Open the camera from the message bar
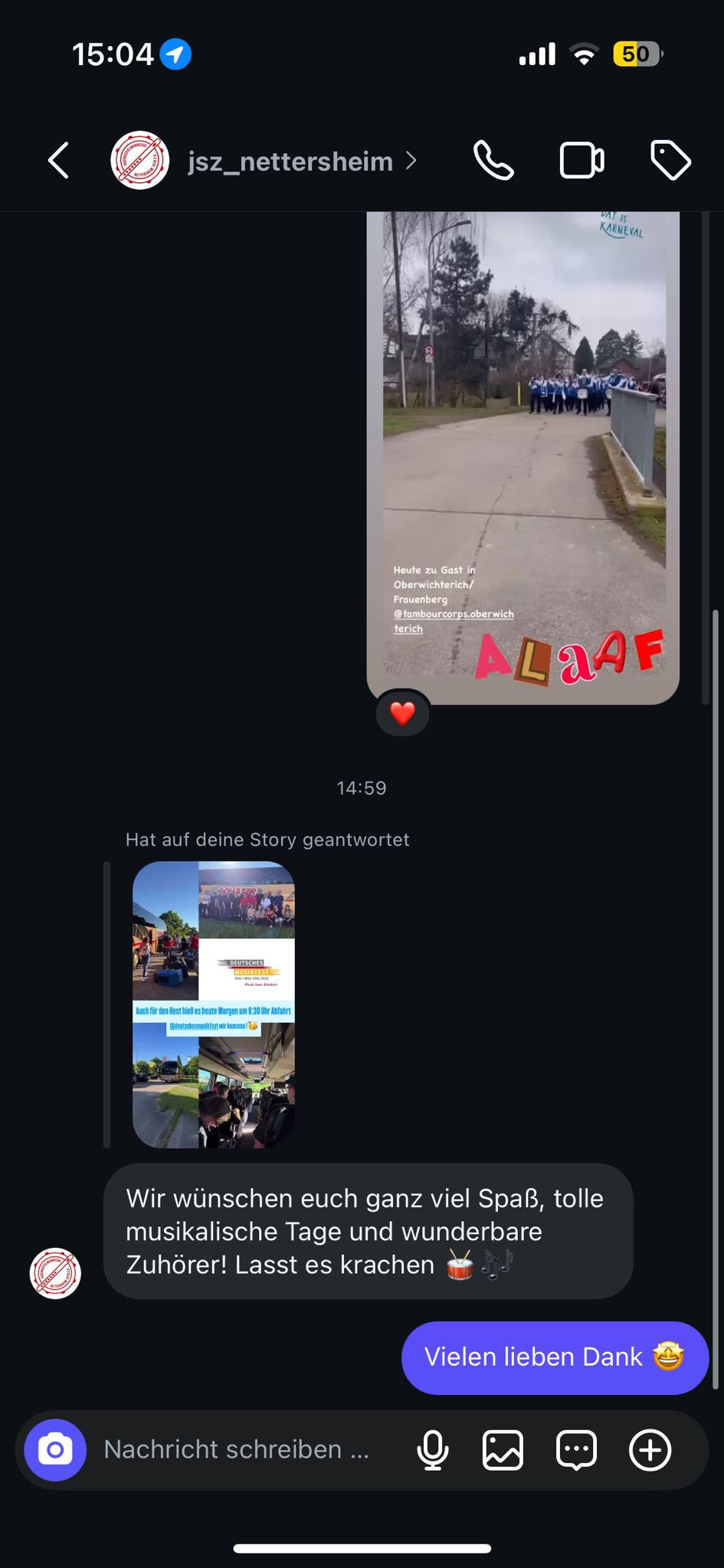The width and height of the screenshot is (724, 1568). 55,1450
